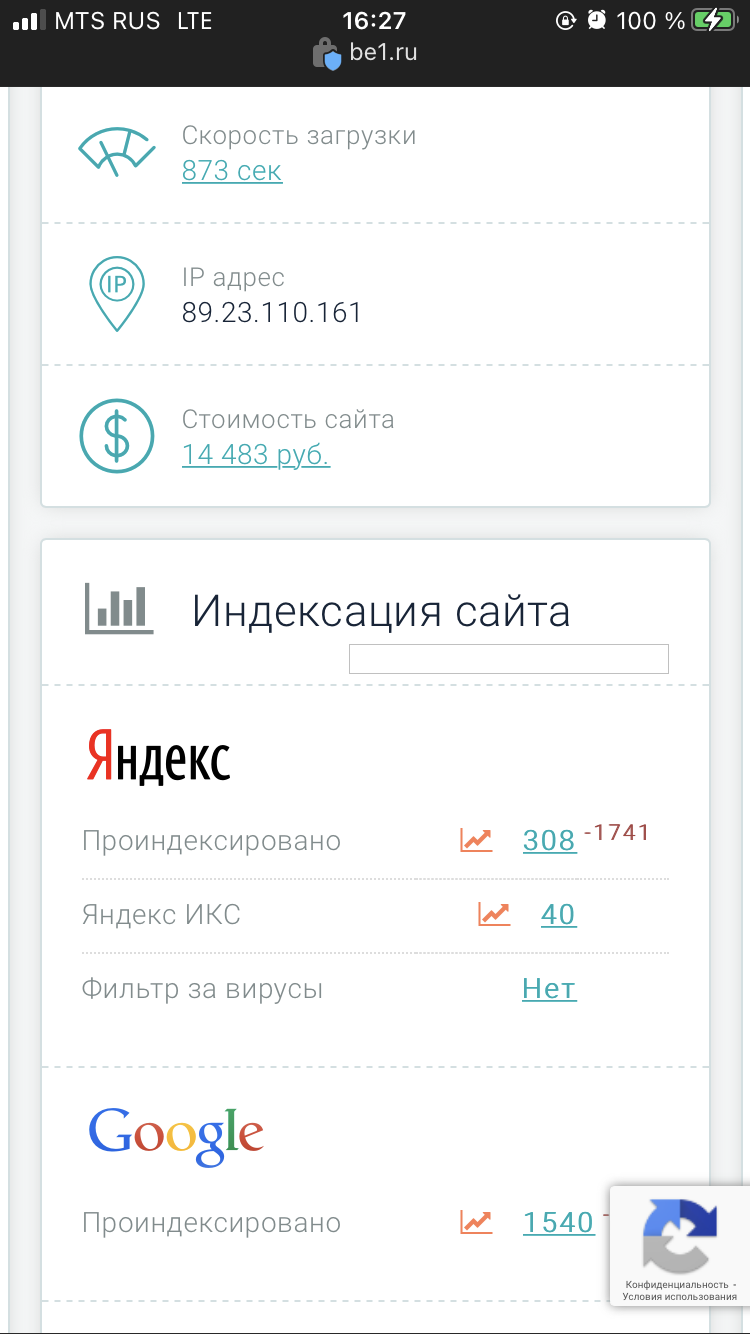View the Yandex indexed pages history chart
This screenshot has width=750, height=1334.
tap(476, 840)
